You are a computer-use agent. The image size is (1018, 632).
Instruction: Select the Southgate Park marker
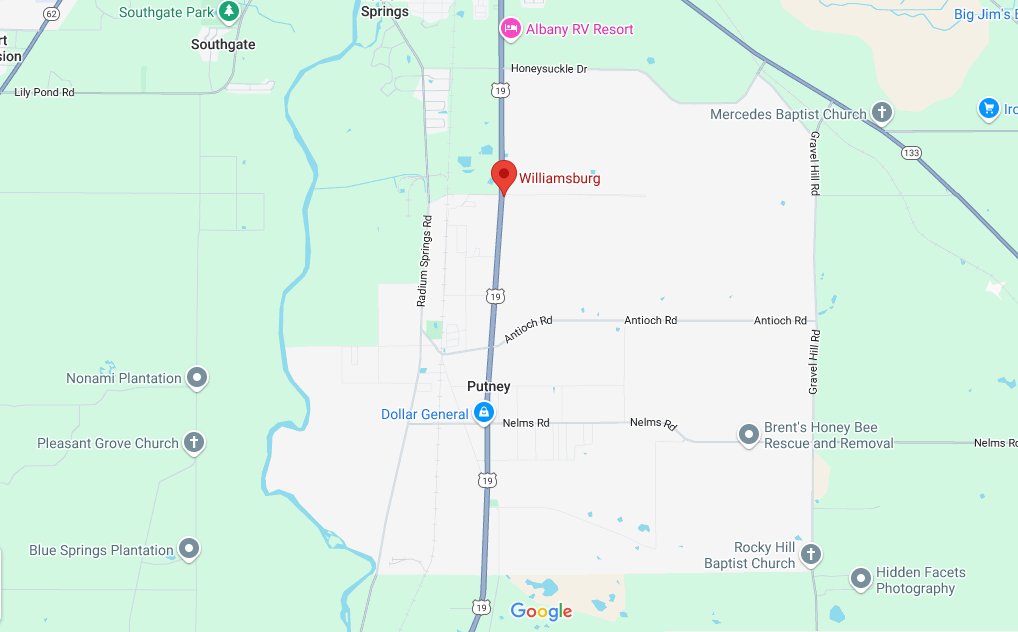230,12
